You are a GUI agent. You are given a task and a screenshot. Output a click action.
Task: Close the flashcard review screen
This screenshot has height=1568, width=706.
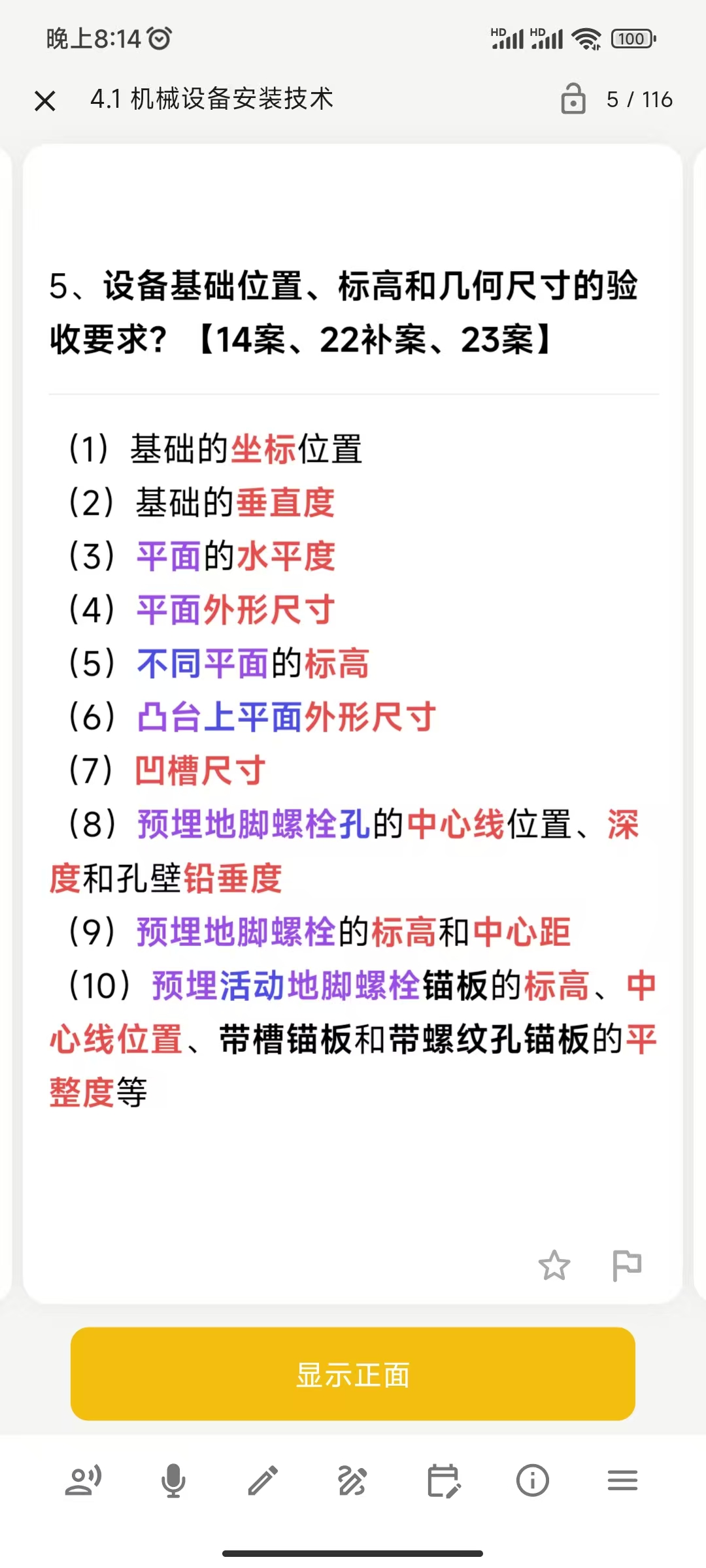pyautogui.click(x=45, y=101)
